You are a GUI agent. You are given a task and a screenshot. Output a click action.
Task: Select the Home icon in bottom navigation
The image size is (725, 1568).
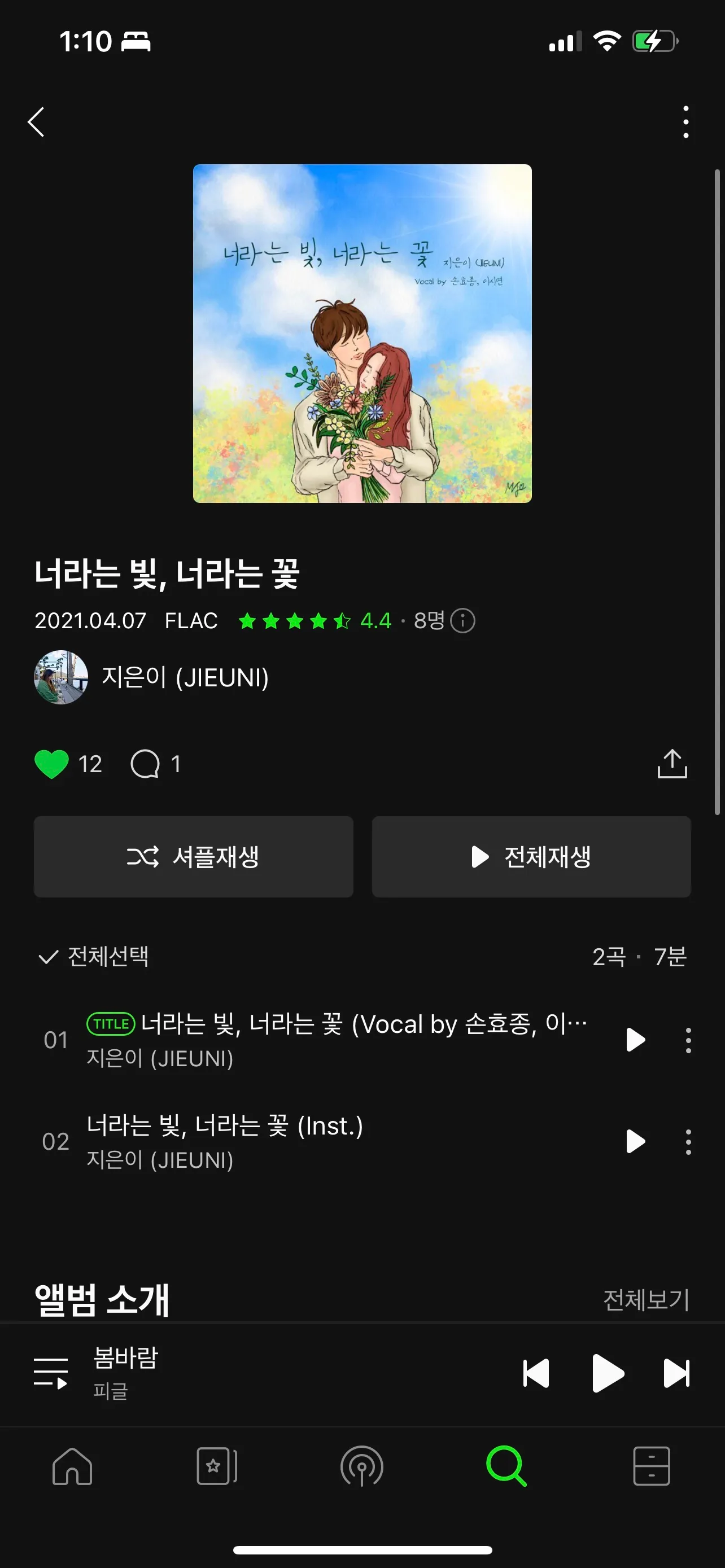click(71, 1467)
